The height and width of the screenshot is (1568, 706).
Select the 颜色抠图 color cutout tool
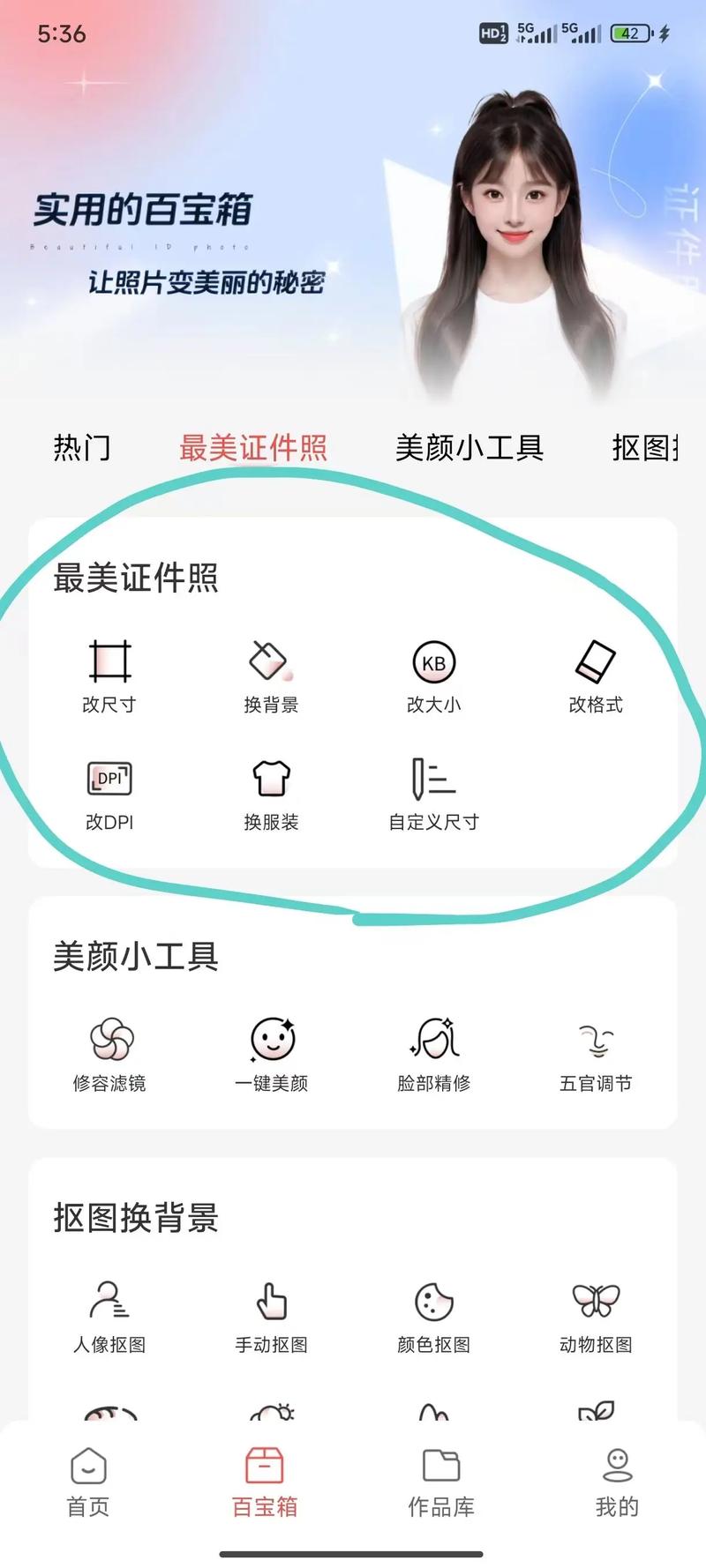click(x=432, y=1302)
